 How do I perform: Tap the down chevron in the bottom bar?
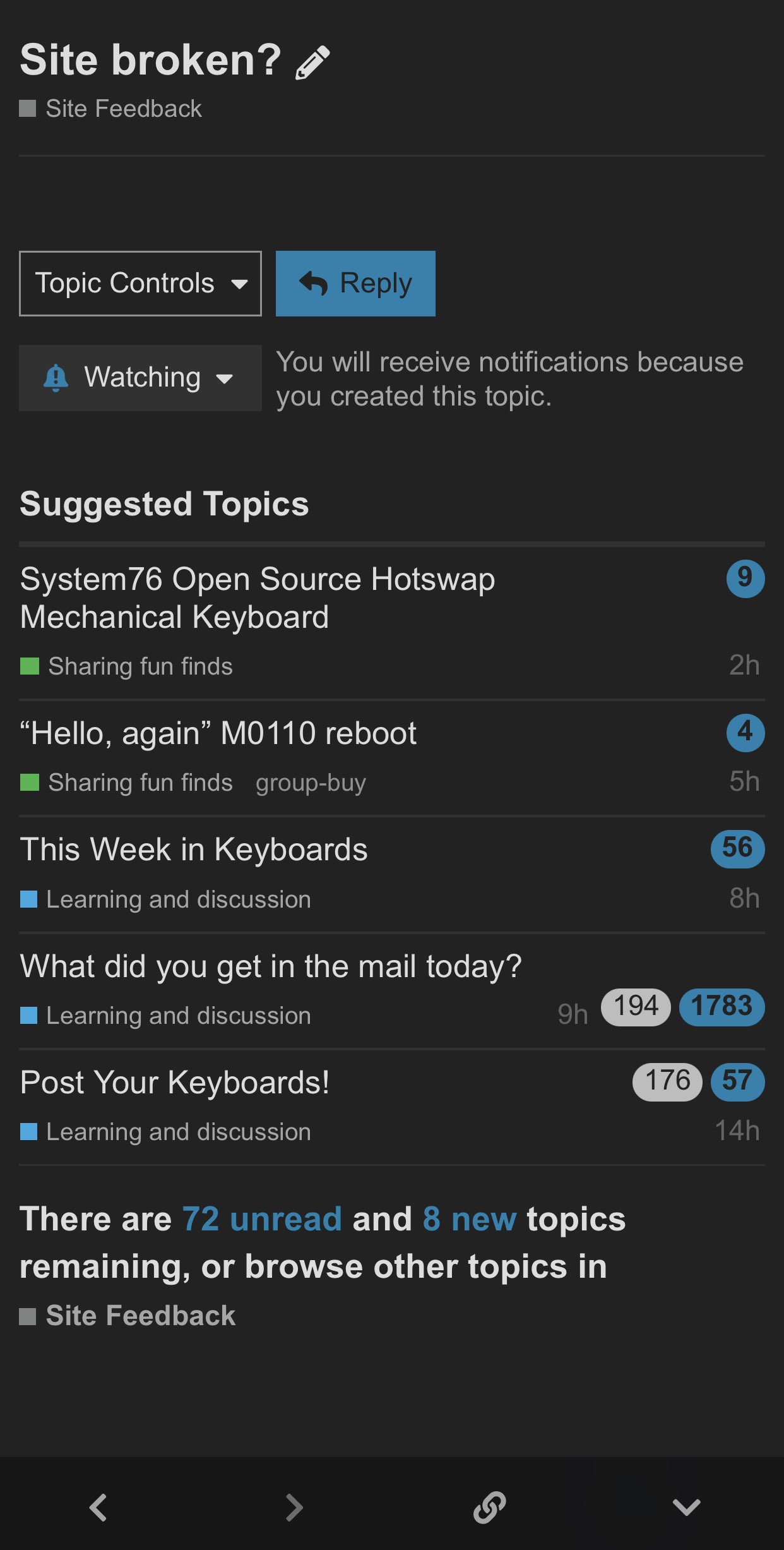(x=686, y=1508)
